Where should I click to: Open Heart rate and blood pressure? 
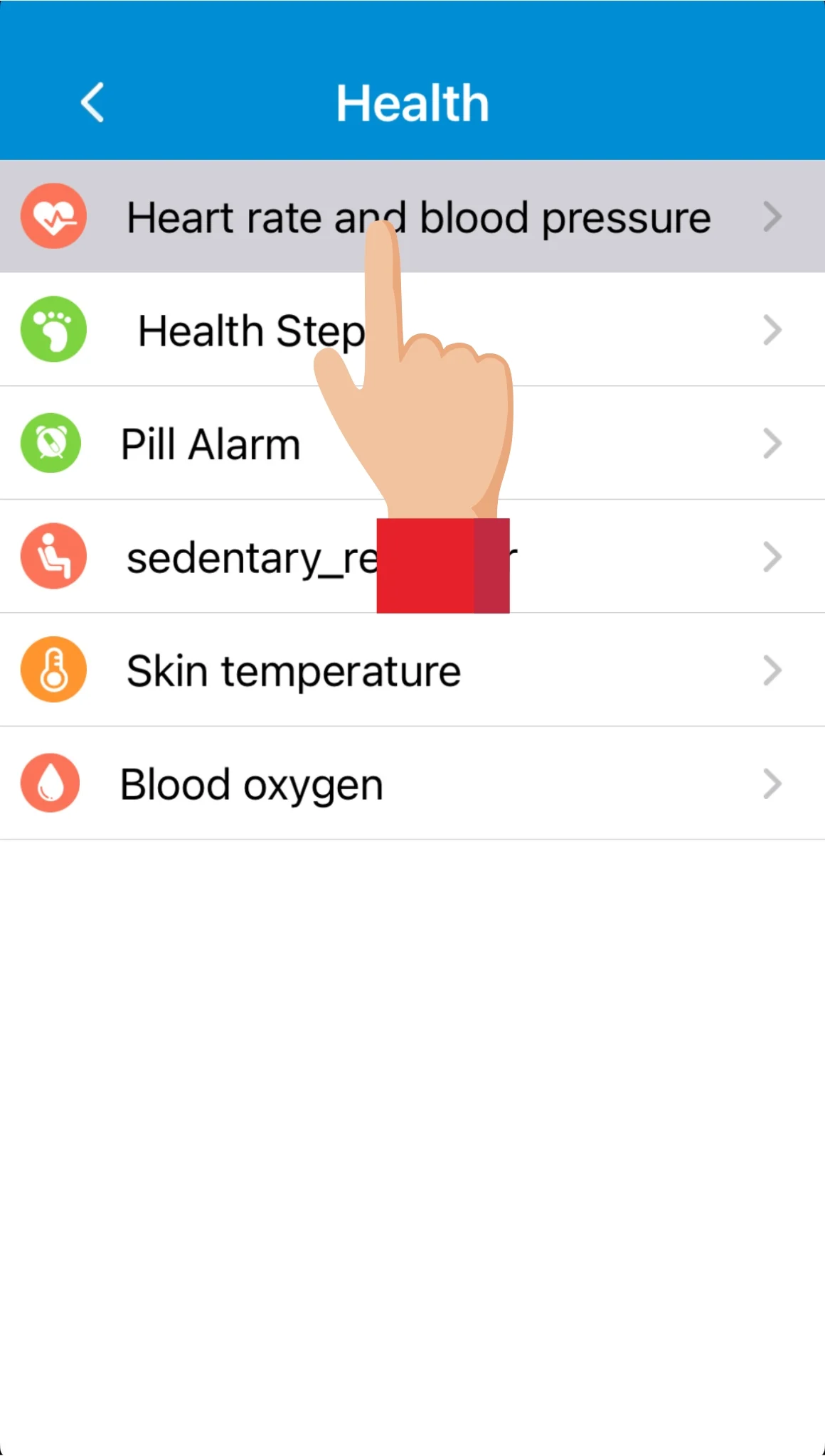418,217
